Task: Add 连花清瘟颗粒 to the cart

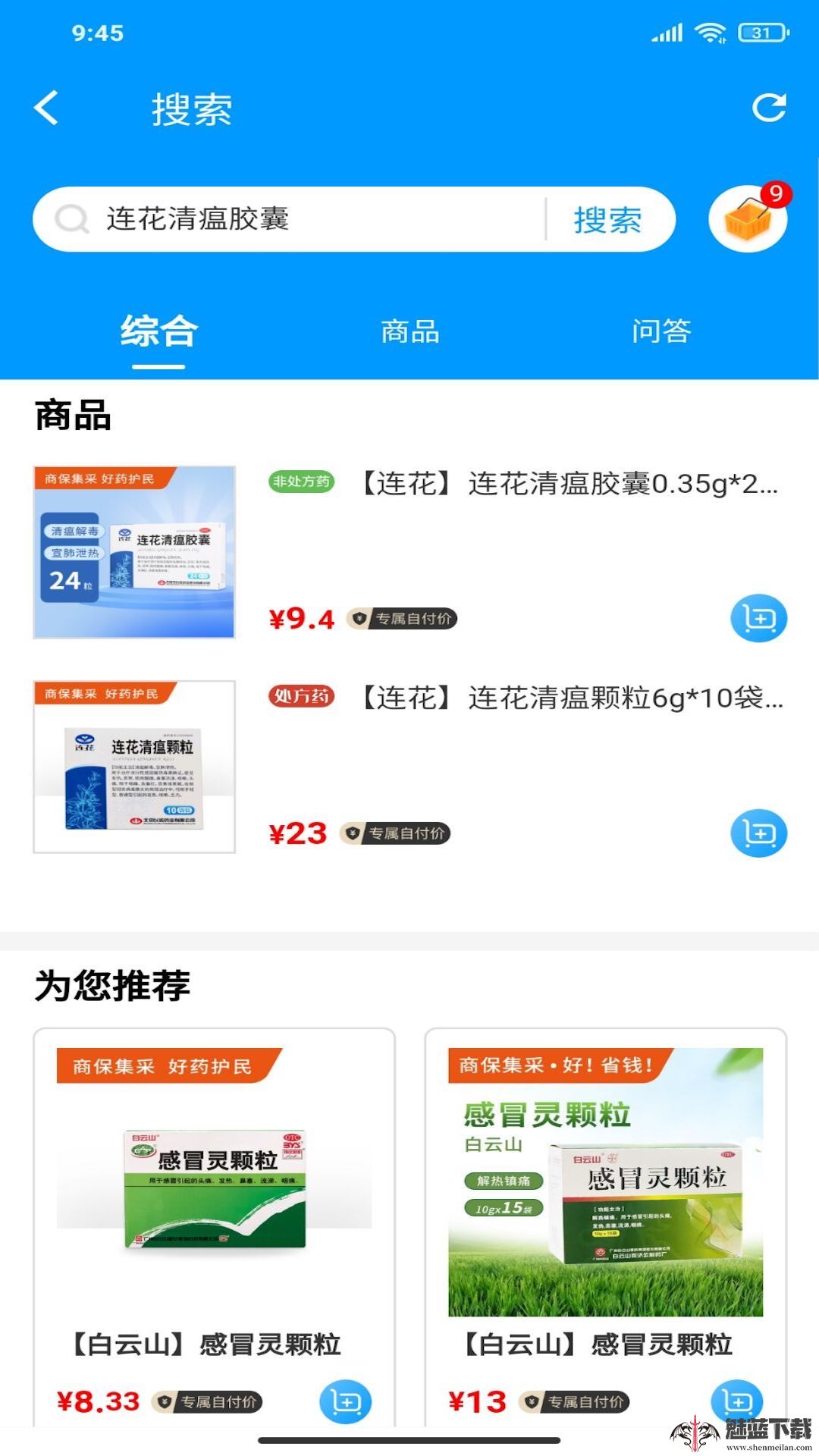Action: pyautogui.click(x=759, y=834)
